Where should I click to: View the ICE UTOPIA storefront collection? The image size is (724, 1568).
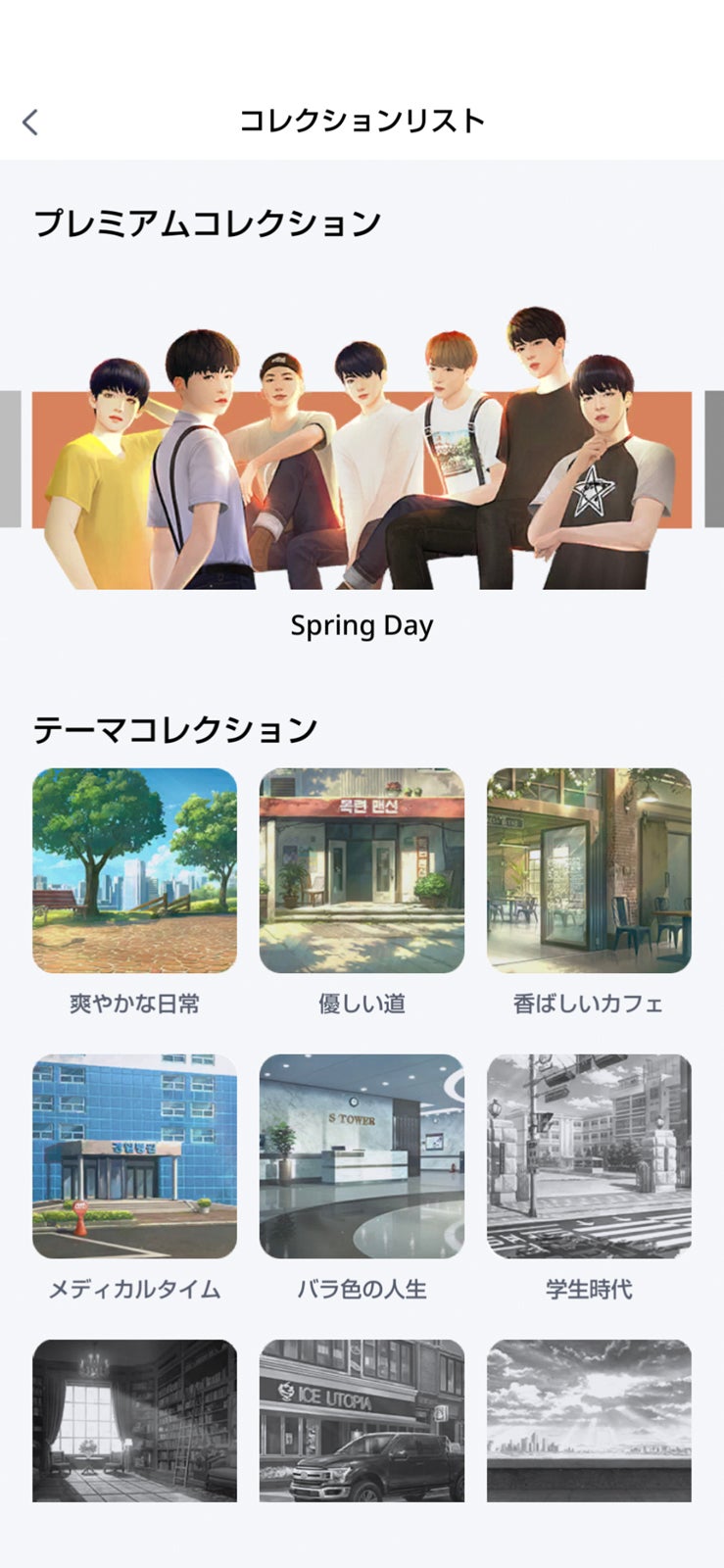click(x=362, y=1421)
